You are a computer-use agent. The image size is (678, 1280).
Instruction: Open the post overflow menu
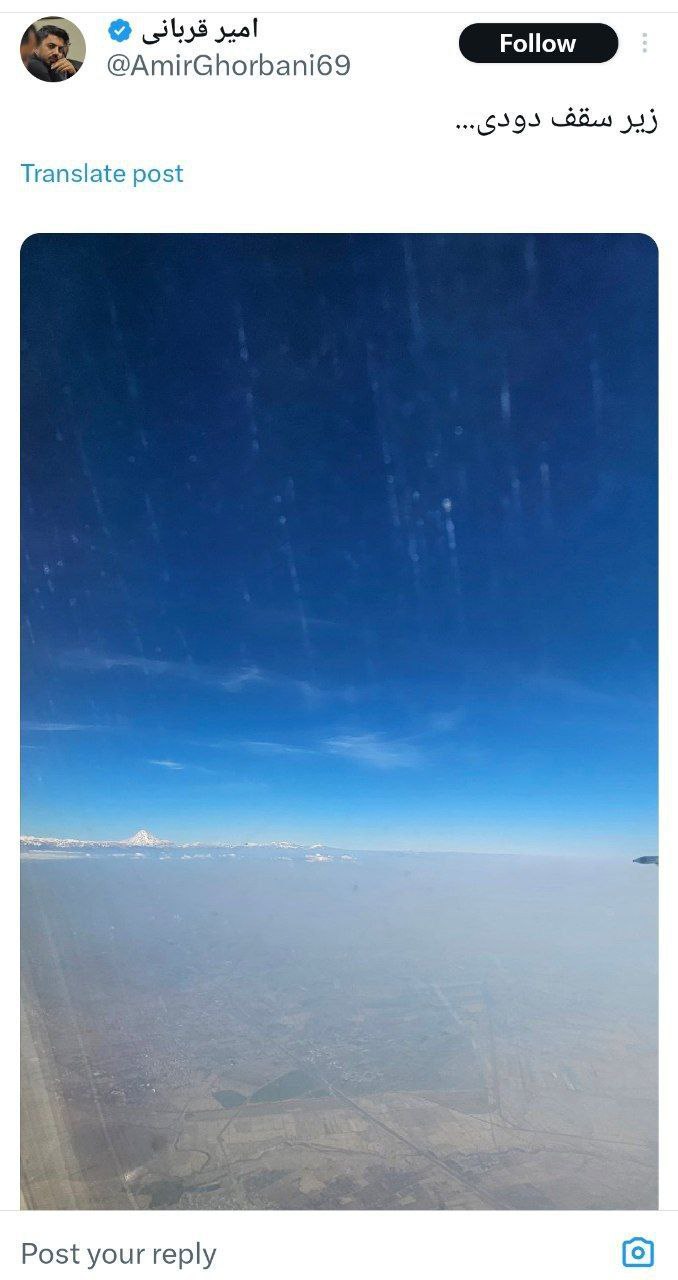[x=644, y=43]
